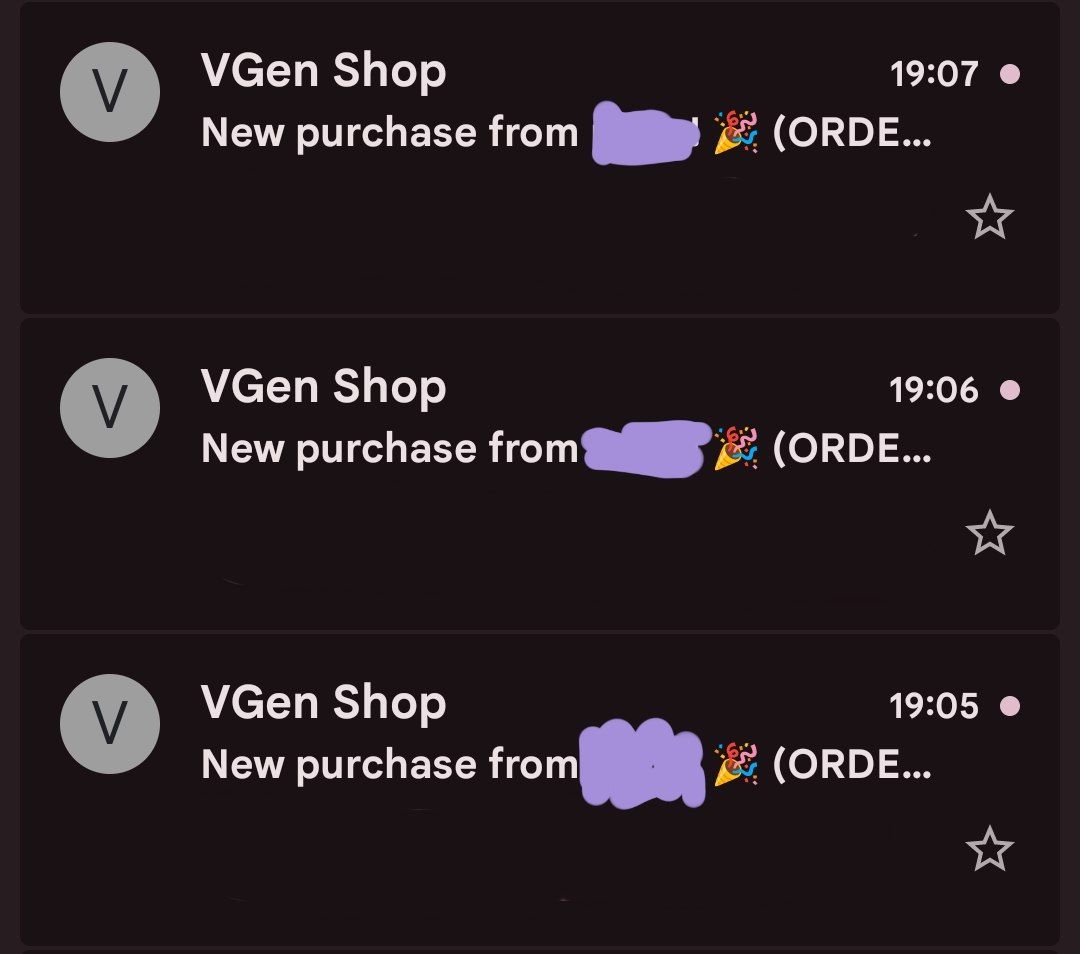The image size is (1080, 954).
Task: Select the 19:06 email via its avatar
Action: [x=110, y=408]
